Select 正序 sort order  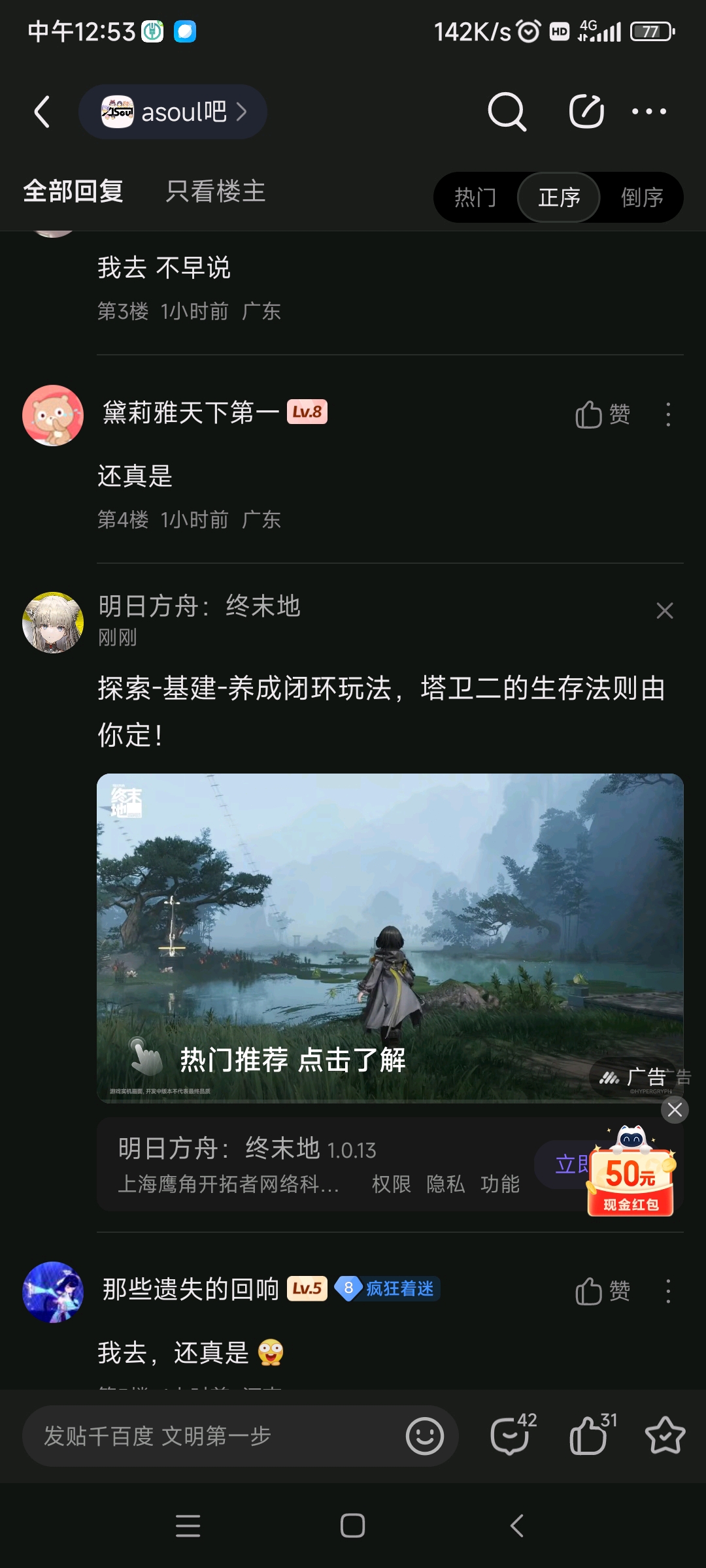coord(559,197)
